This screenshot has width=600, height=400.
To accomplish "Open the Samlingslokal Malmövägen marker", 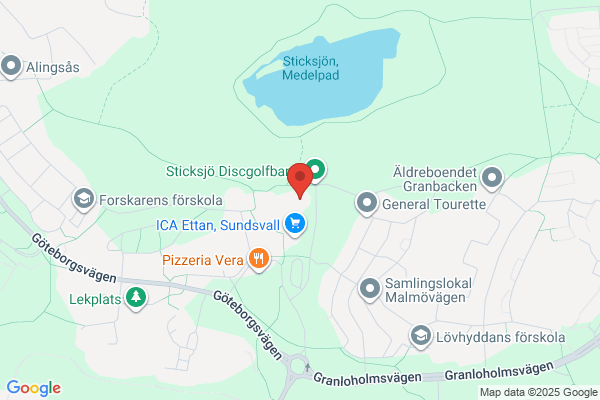I will (x=370, y=289).
